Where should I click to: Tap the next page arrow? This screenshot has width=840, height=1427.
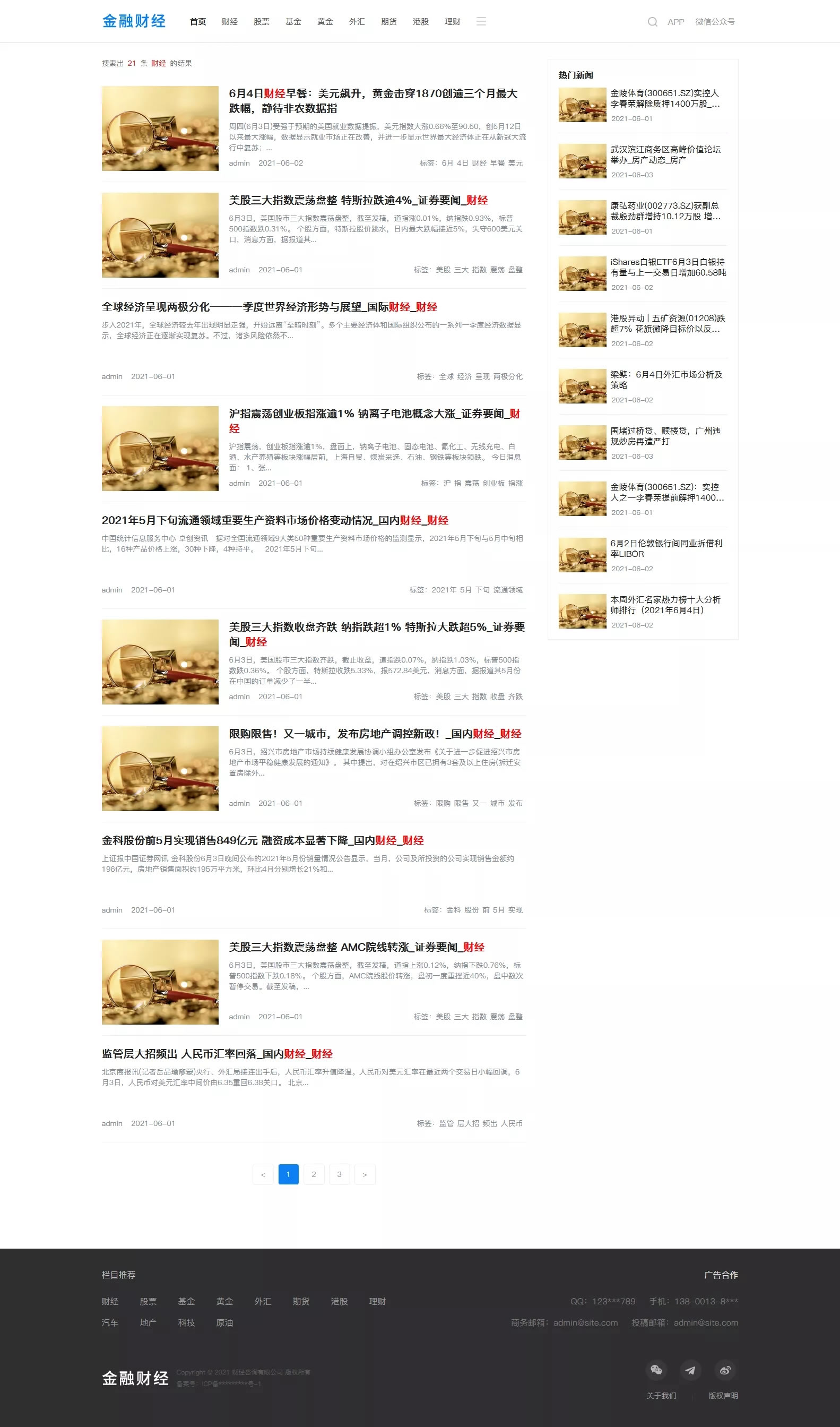[x=365, y=1174]
